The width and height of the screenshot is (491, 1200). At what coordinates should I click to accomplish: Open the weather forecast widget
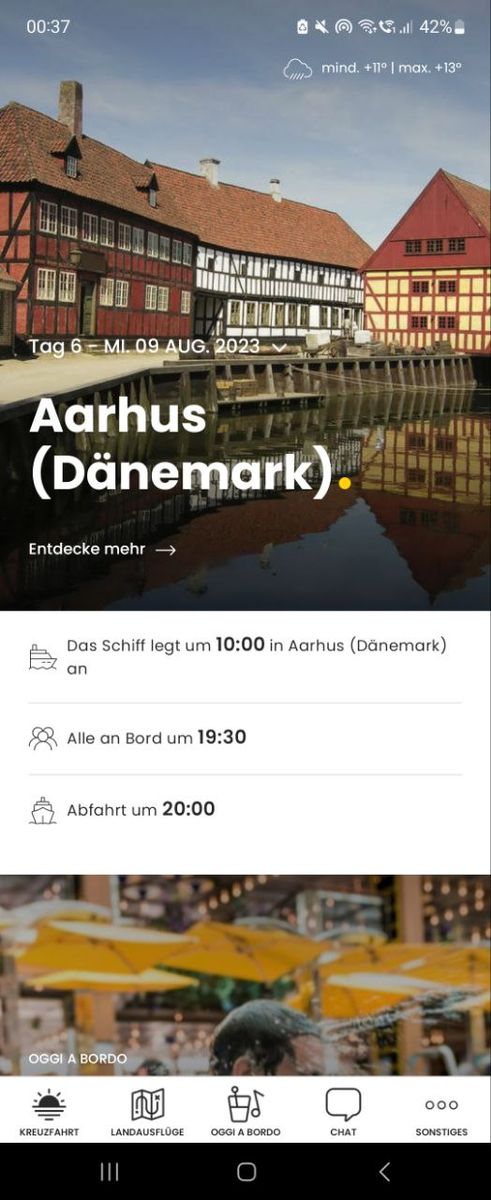(372, 68)
